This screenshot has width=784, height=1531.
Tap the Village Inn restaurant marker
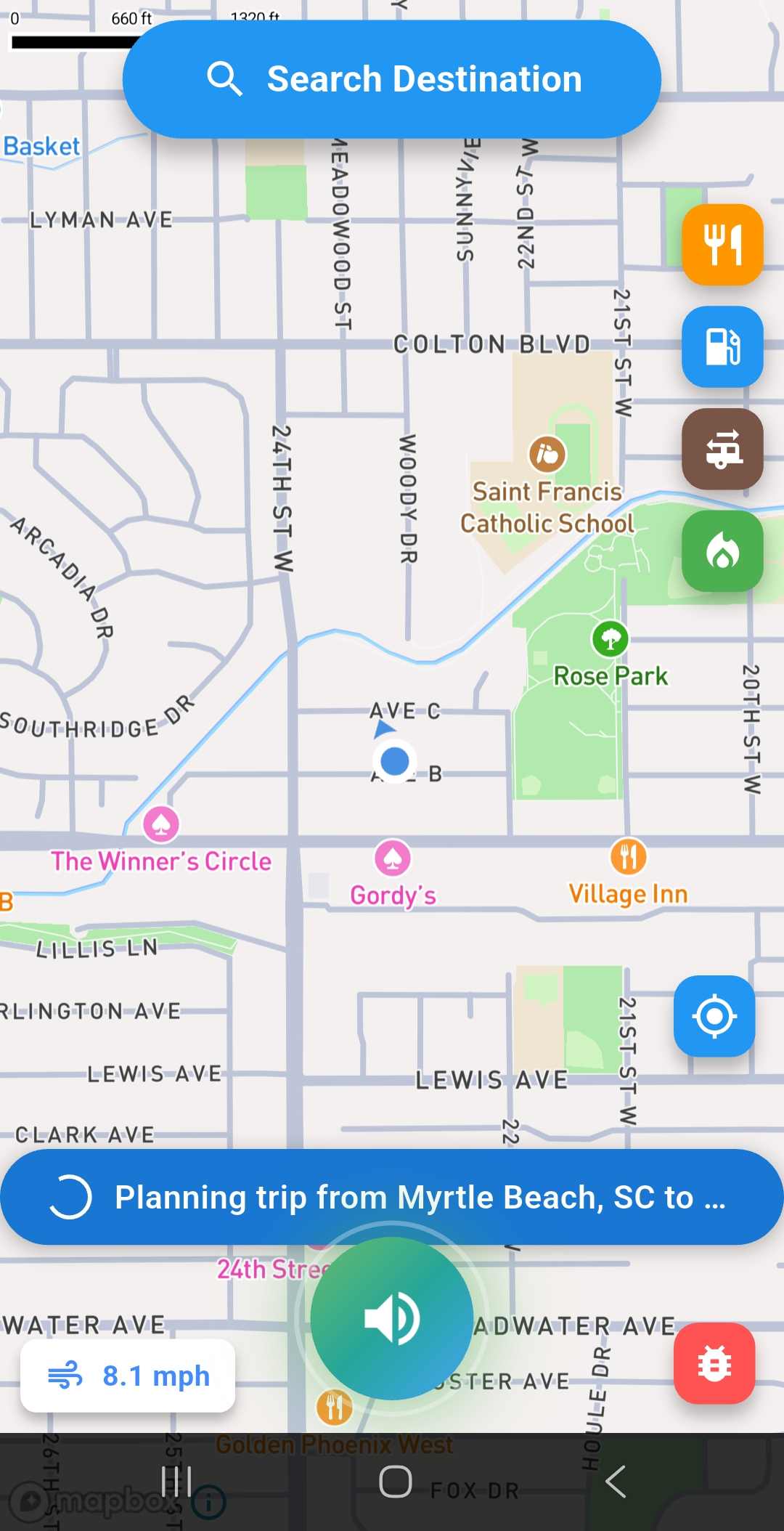click(x=627, y=856)
